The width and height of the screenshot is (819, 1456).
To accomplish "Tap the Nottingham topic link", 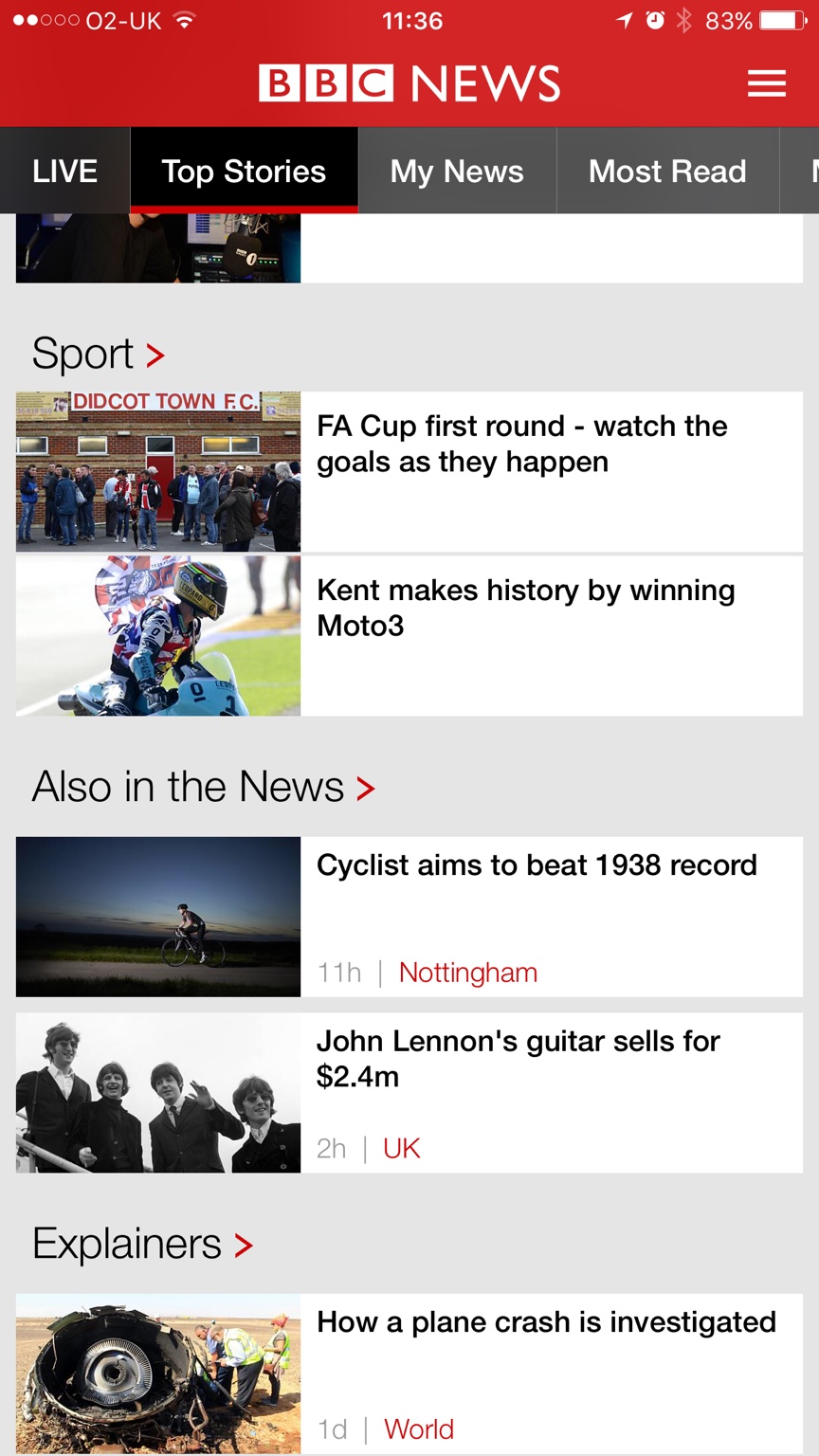I will point(468,973).
